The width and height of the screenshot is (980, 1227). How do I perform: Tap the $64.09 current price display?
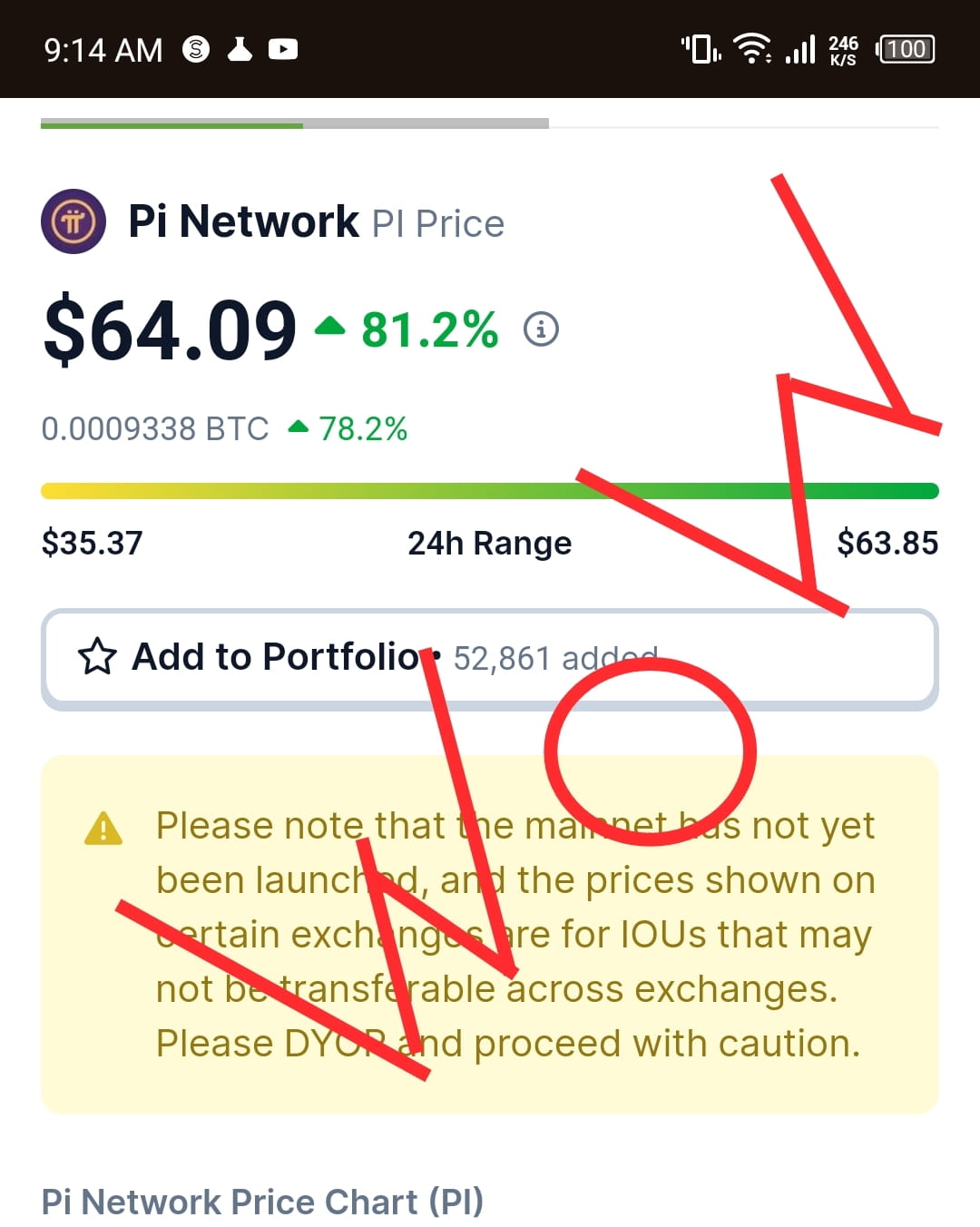point(168,329)
